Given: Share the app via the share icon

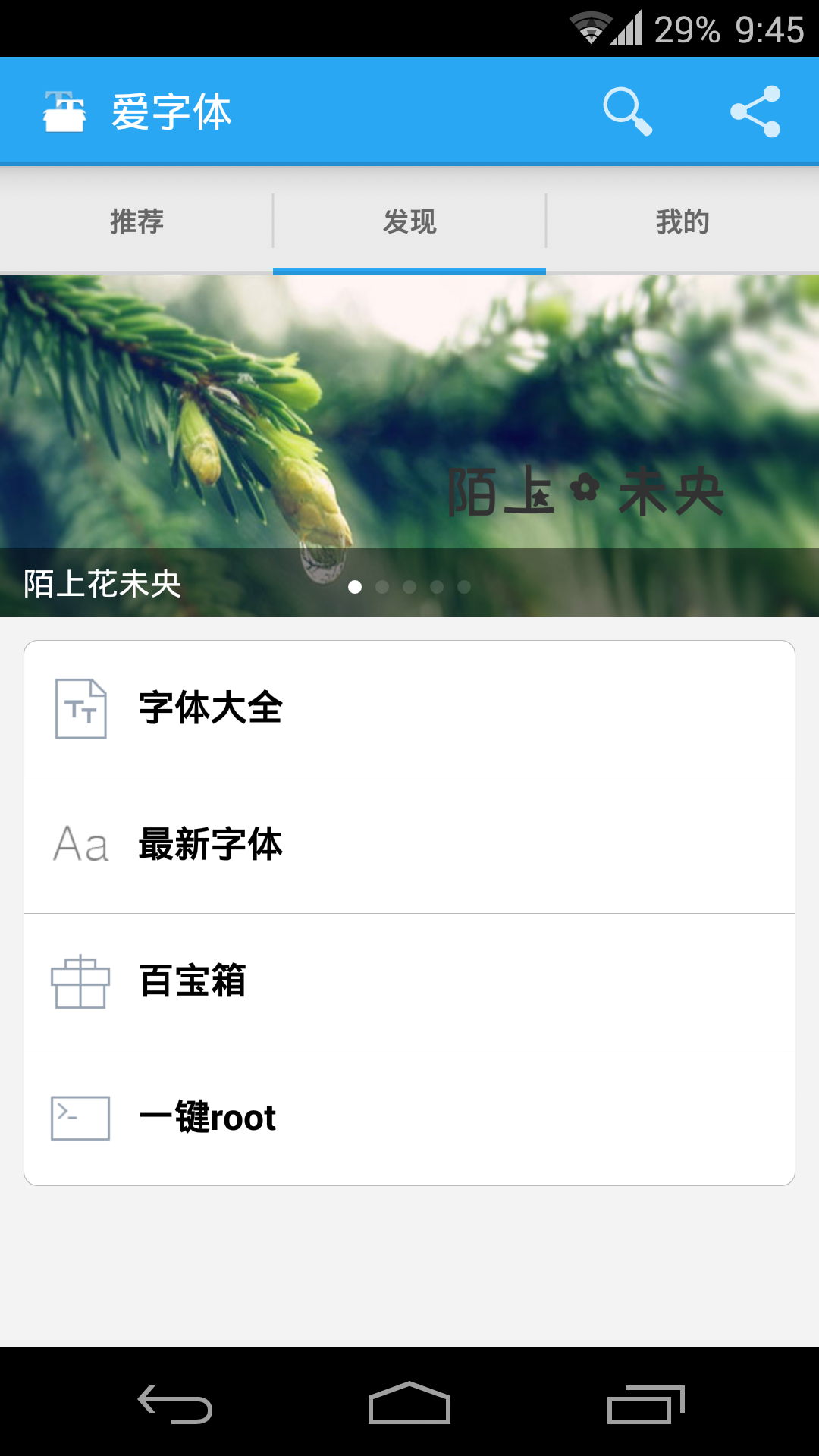Looking at the screenshot, I should click(x=755, y=111).
